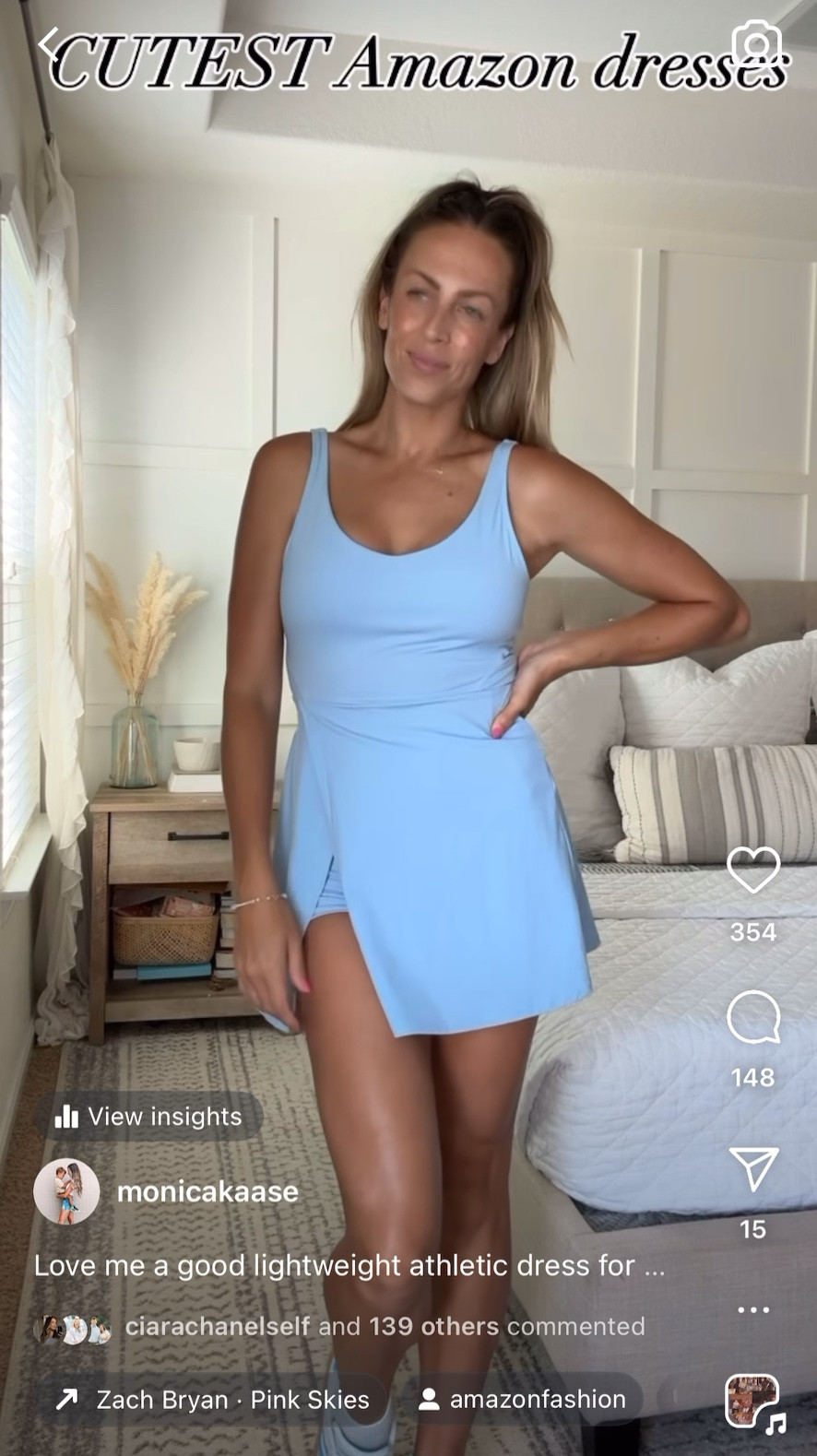Go back using the top-left arrow
Screen dimensions: 817x1456
pyautogui.click(x=48, y=43)
